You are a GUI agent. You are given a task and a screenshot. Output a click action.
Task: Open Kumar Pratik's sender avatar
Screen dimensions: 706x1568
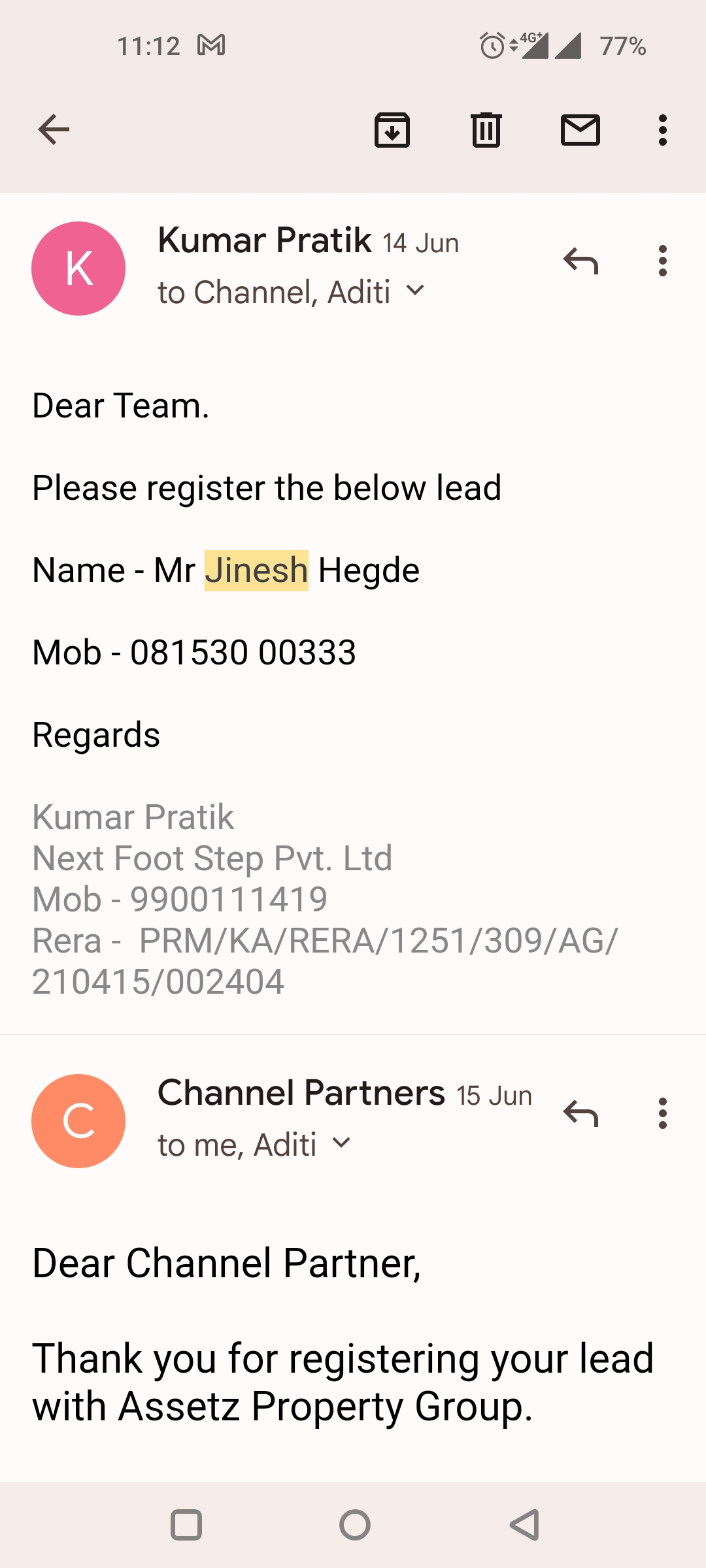[x=78, y=269]
